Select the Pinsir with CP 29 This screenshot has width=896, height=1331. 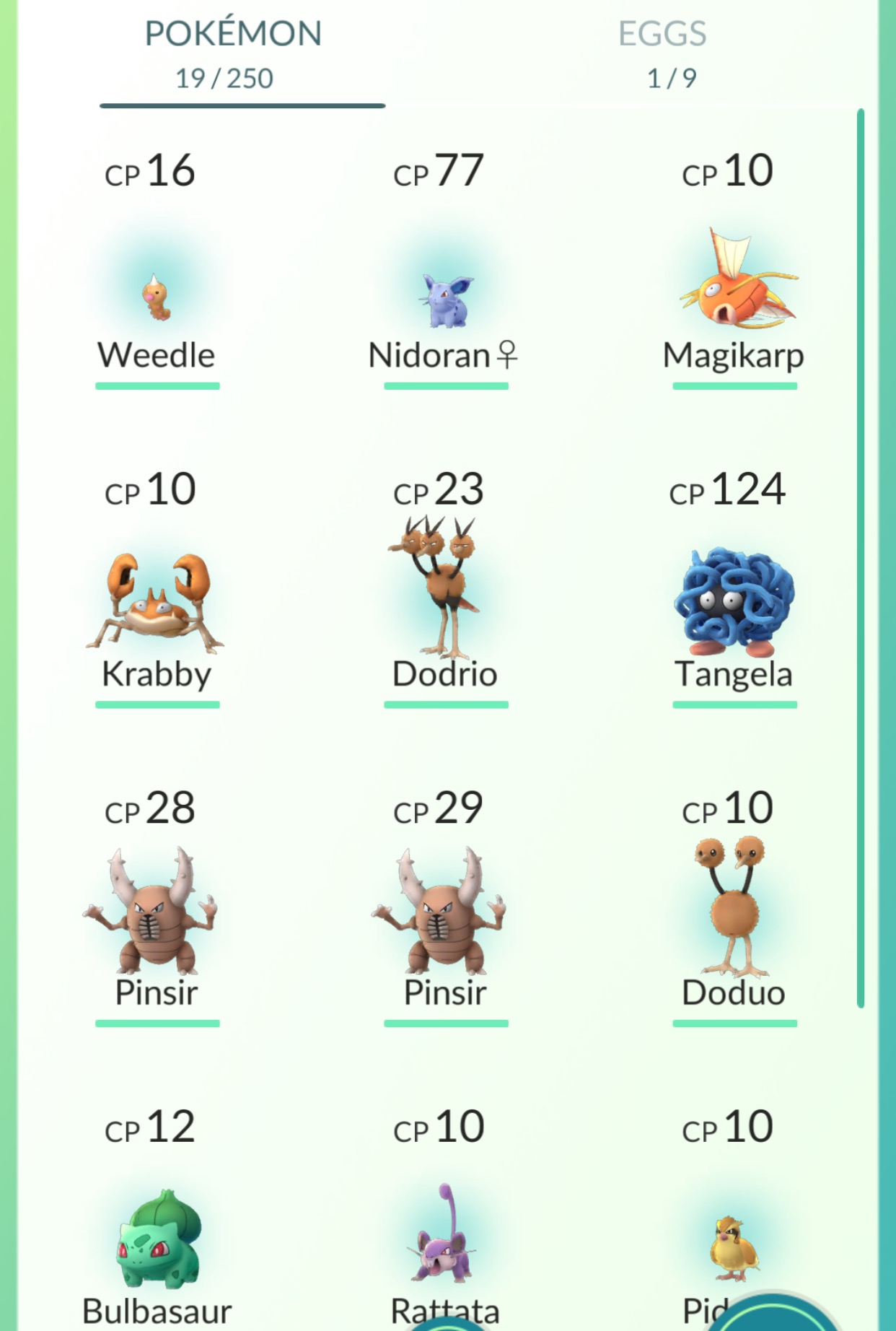[x=444, y=915]
